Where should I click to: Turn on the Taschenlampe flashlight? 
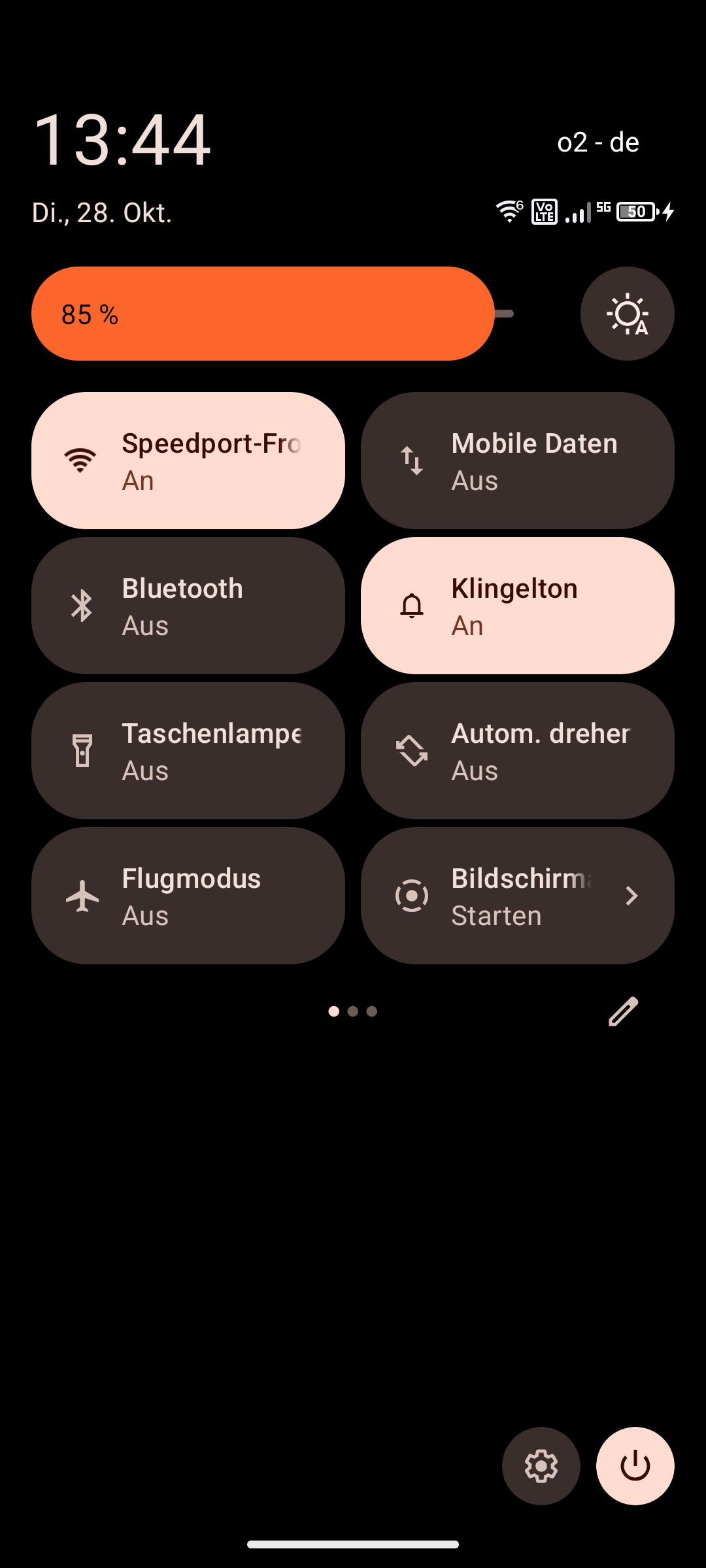point(188,750)
